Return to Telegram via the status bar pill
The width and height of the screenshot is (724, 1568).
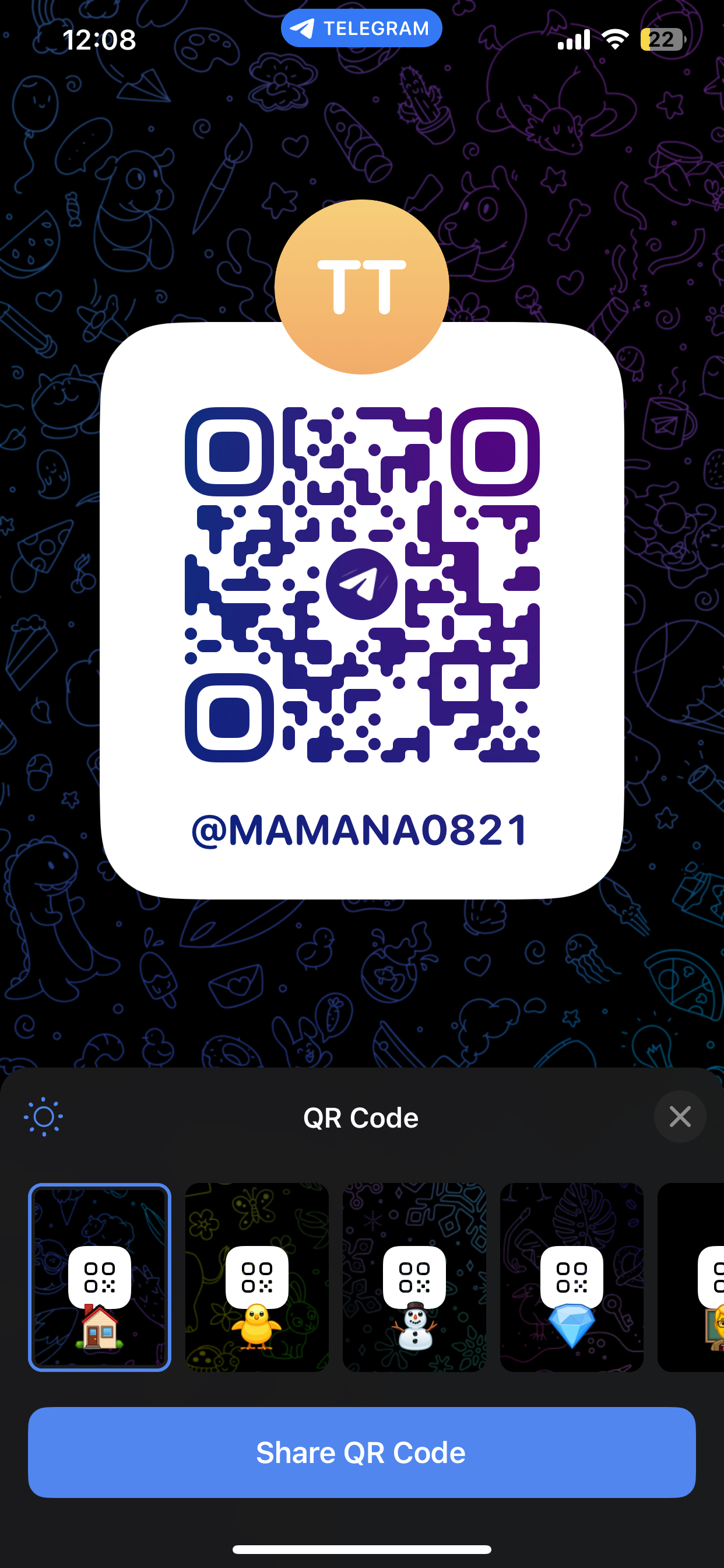coord(361,28)
